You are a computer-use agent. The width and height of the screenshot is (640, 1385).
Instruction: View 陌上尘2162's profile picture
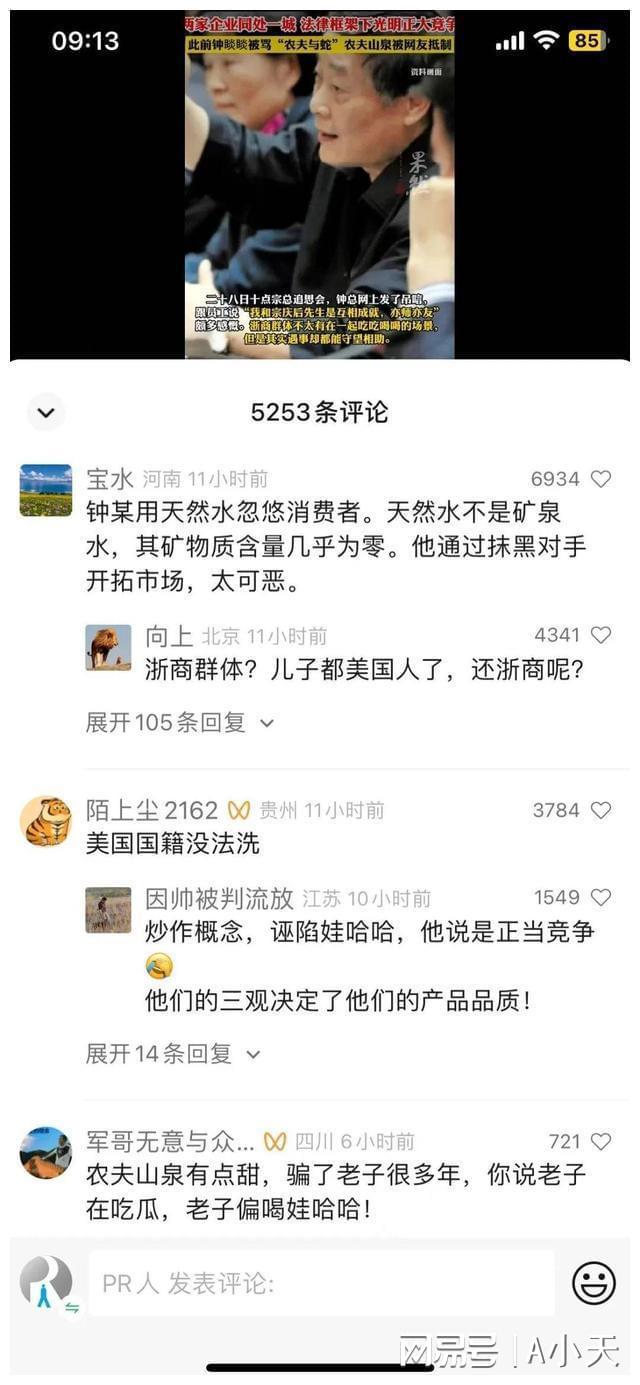[46, 821]
